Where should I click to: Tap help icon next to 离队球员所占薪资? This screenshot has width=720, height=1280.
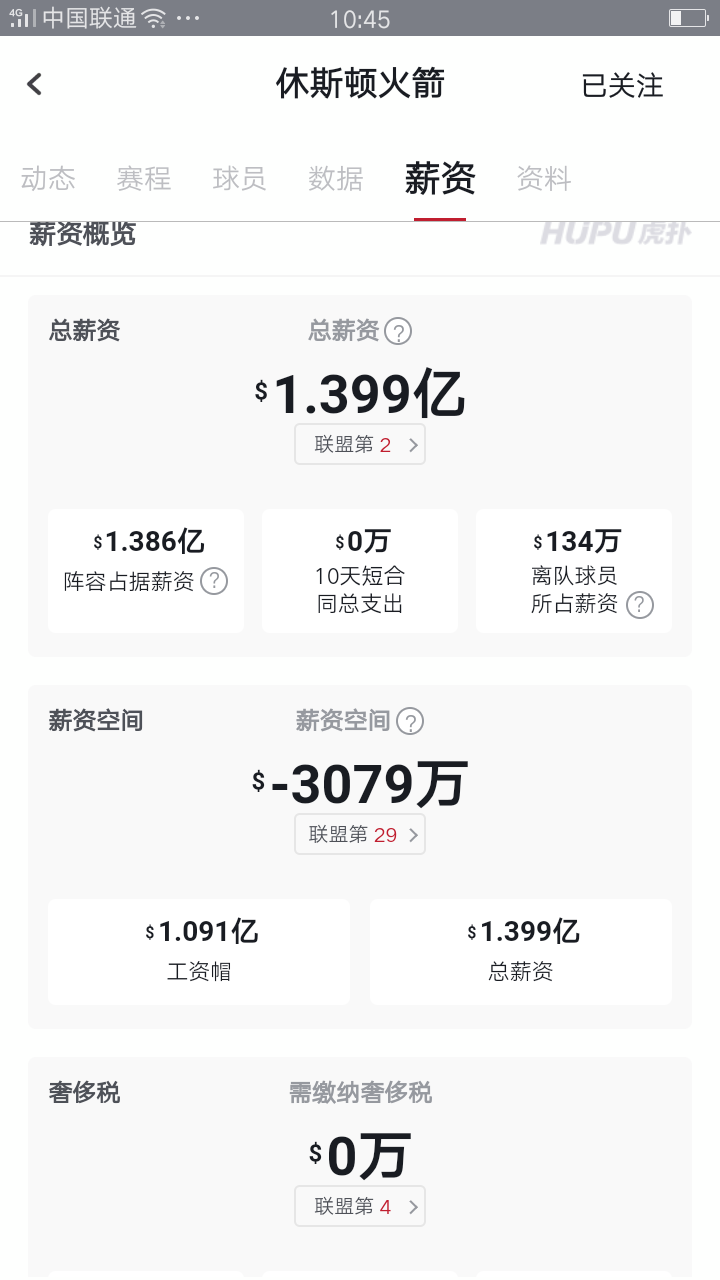point(639,604)
